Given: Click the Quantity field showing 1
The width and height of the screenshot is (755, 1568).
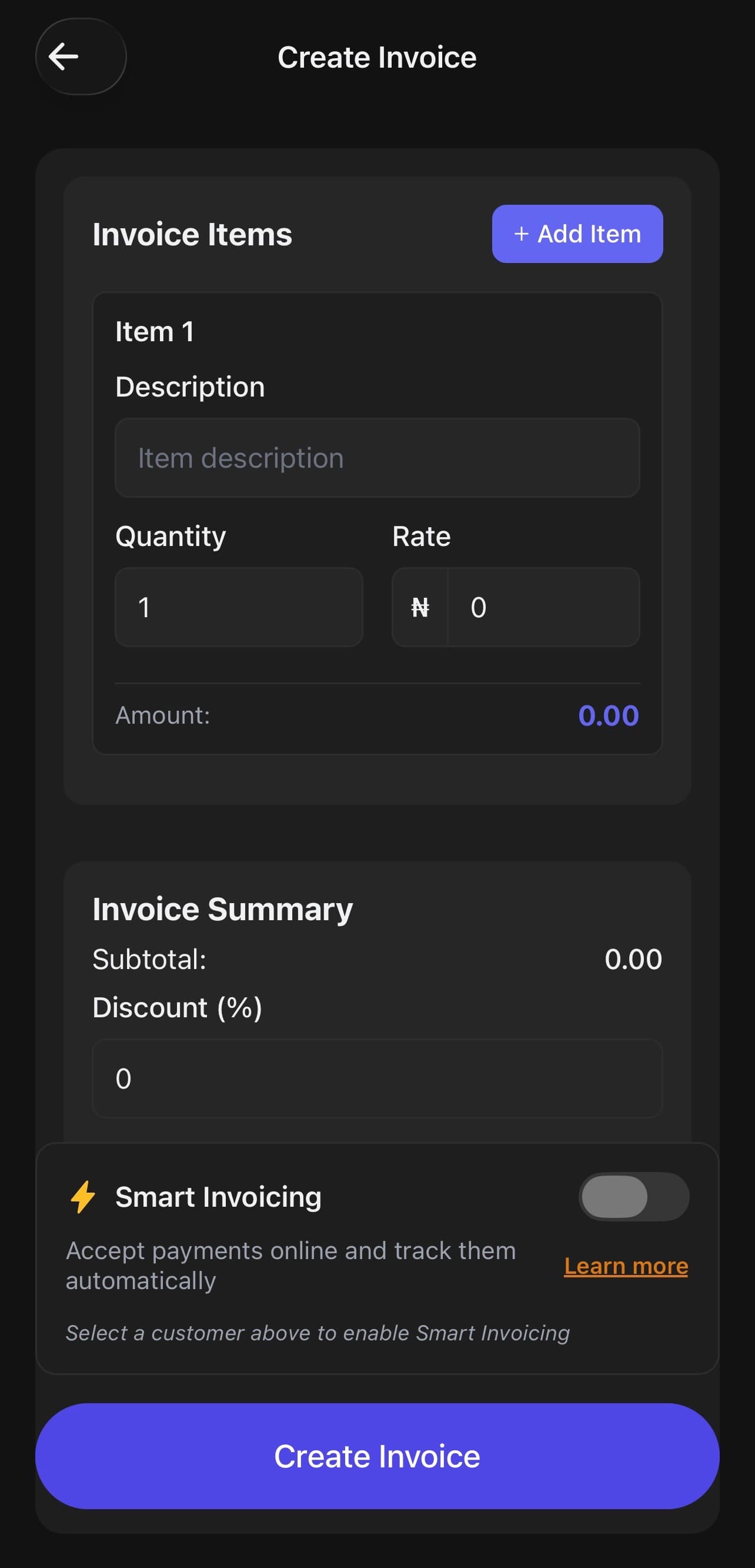Looking at the screenshot, I should tap(238, 607).
